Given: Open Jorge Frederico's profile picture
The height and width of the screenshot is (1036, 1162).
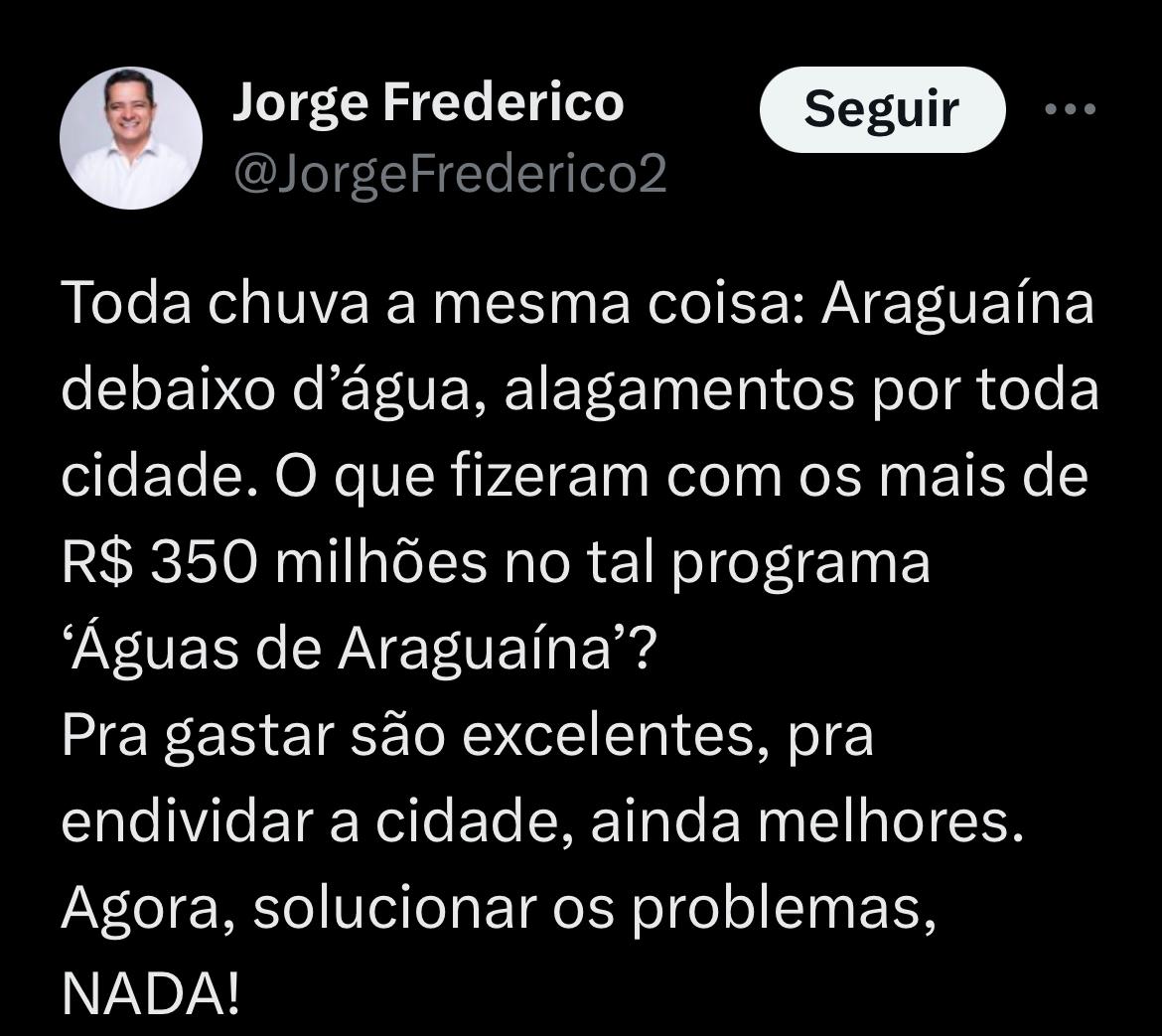Looking at the screenshot, I should [131, 138].
